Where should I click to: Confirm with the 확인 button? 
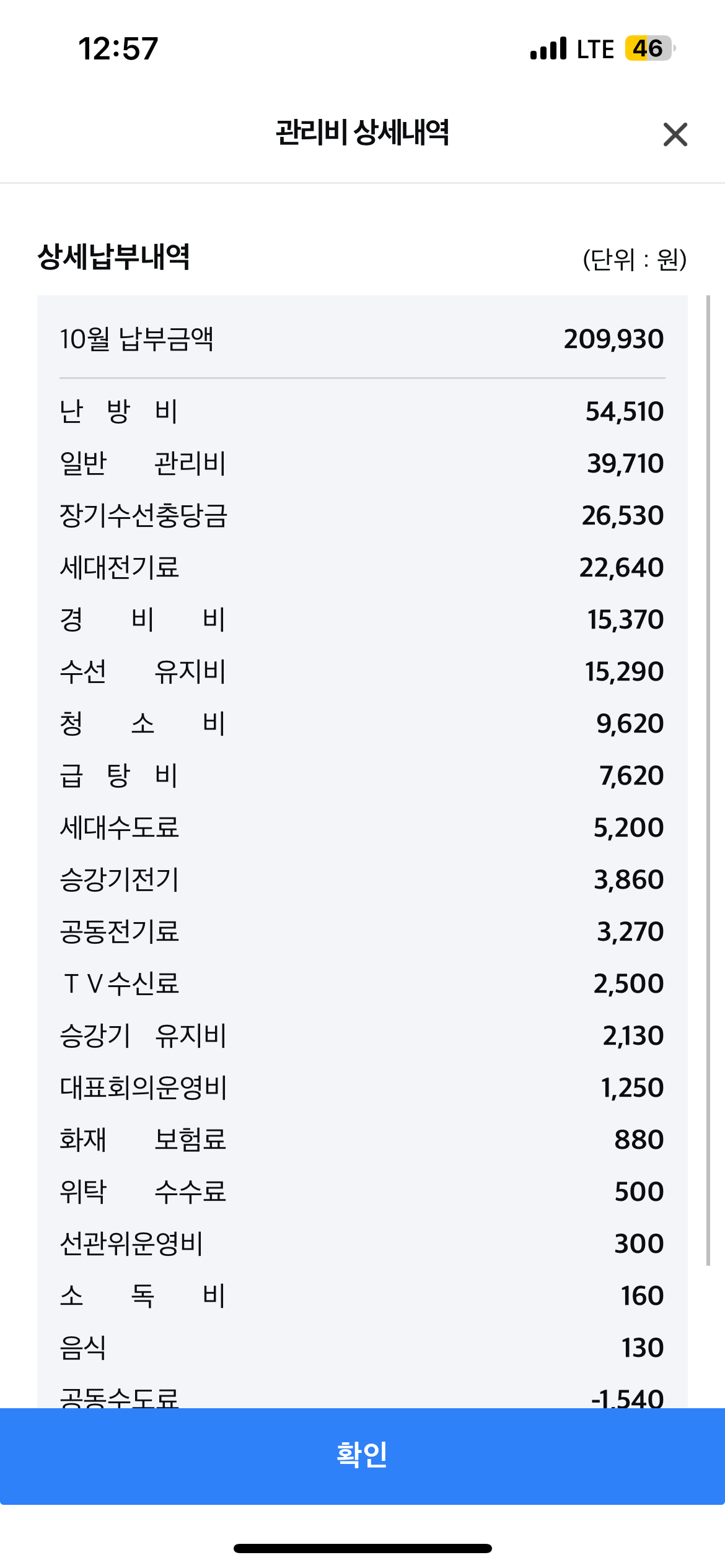(362, 1455)
